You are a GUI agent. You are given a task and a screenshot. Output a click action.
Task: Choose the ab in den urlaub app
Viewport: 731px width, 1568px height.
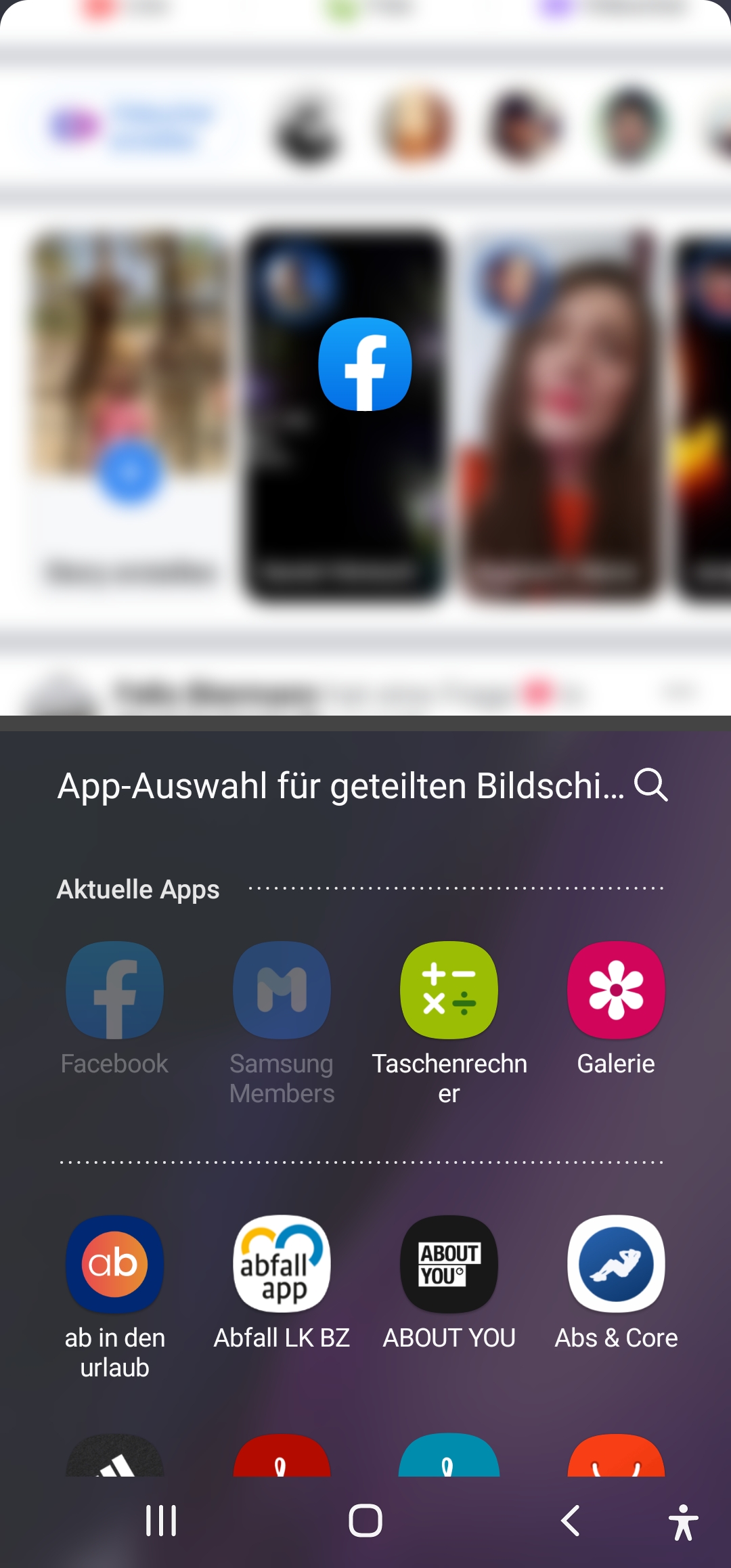pos(114,1265)
